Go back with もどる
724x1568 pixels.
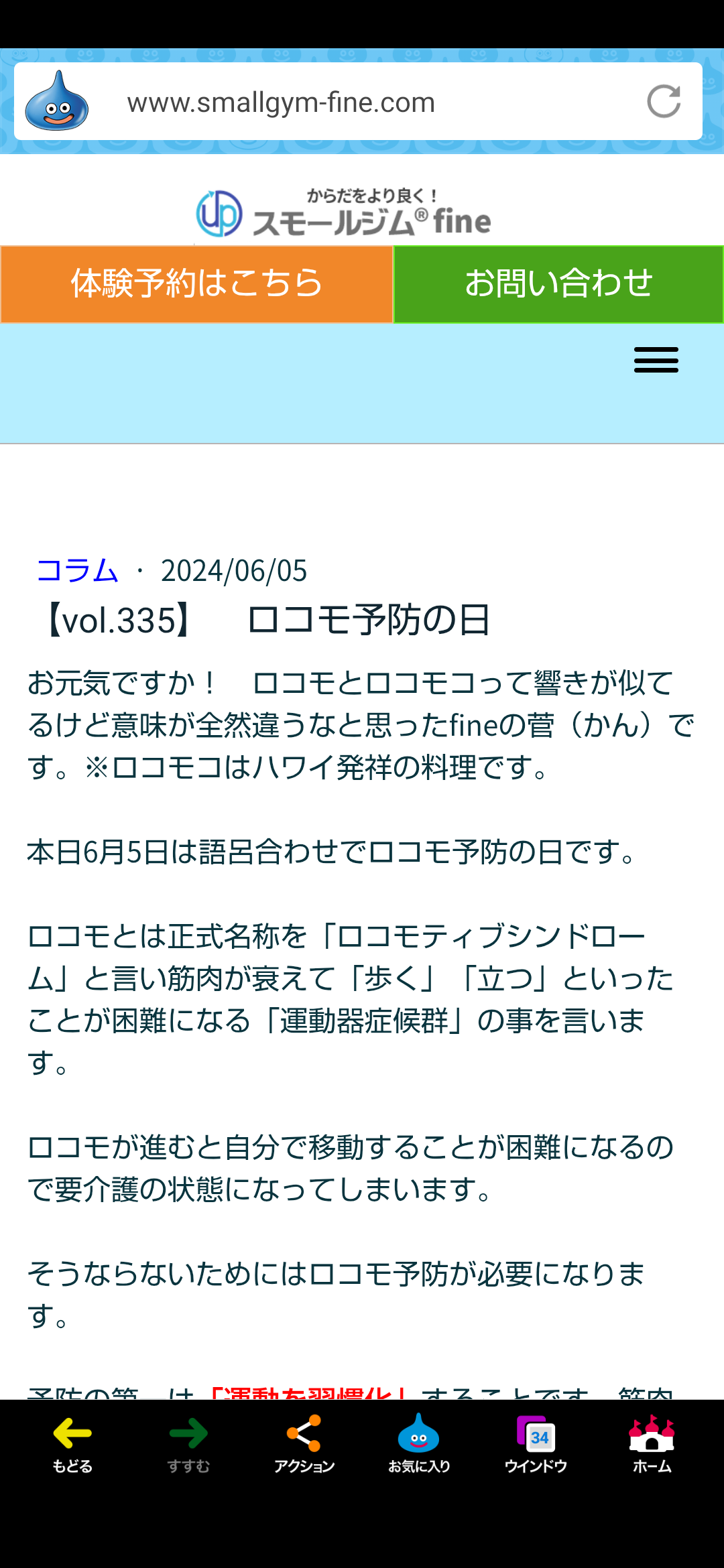(x=72, y=1444)
